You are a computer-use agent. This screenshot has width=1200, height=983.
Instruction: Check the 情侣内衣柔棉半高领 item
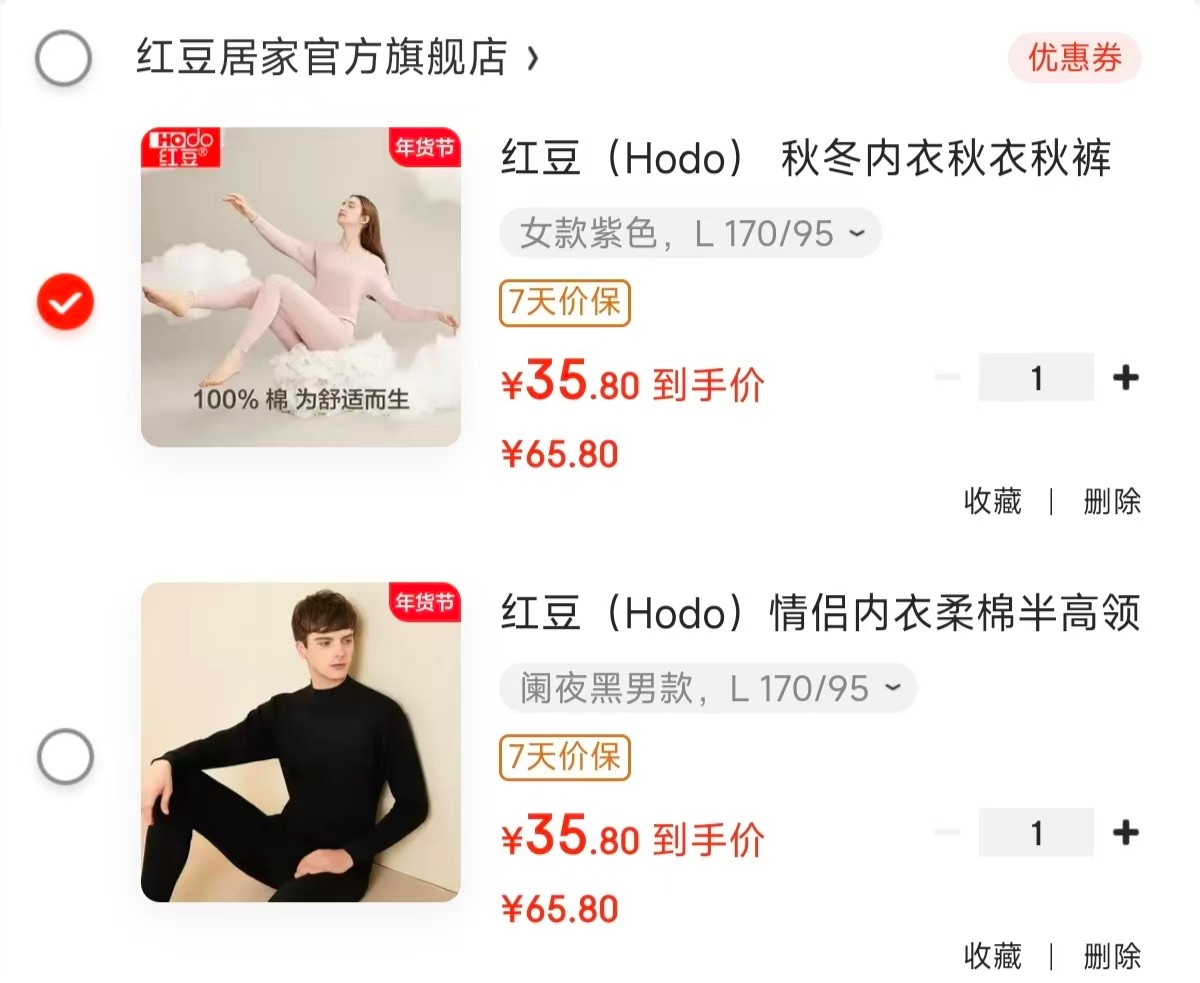click(x=65, y=757)
